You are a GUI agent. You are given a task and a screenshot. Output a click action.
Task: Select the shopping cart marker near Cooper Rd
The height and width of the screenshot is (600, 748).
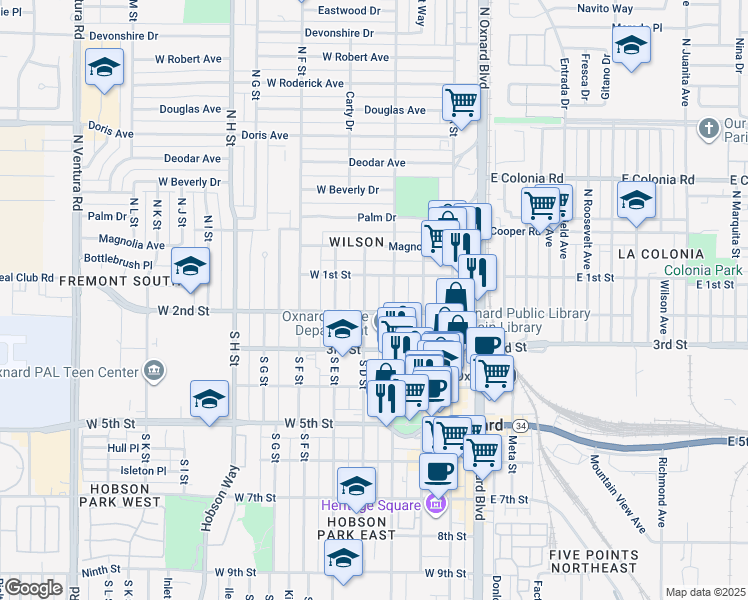540,209
